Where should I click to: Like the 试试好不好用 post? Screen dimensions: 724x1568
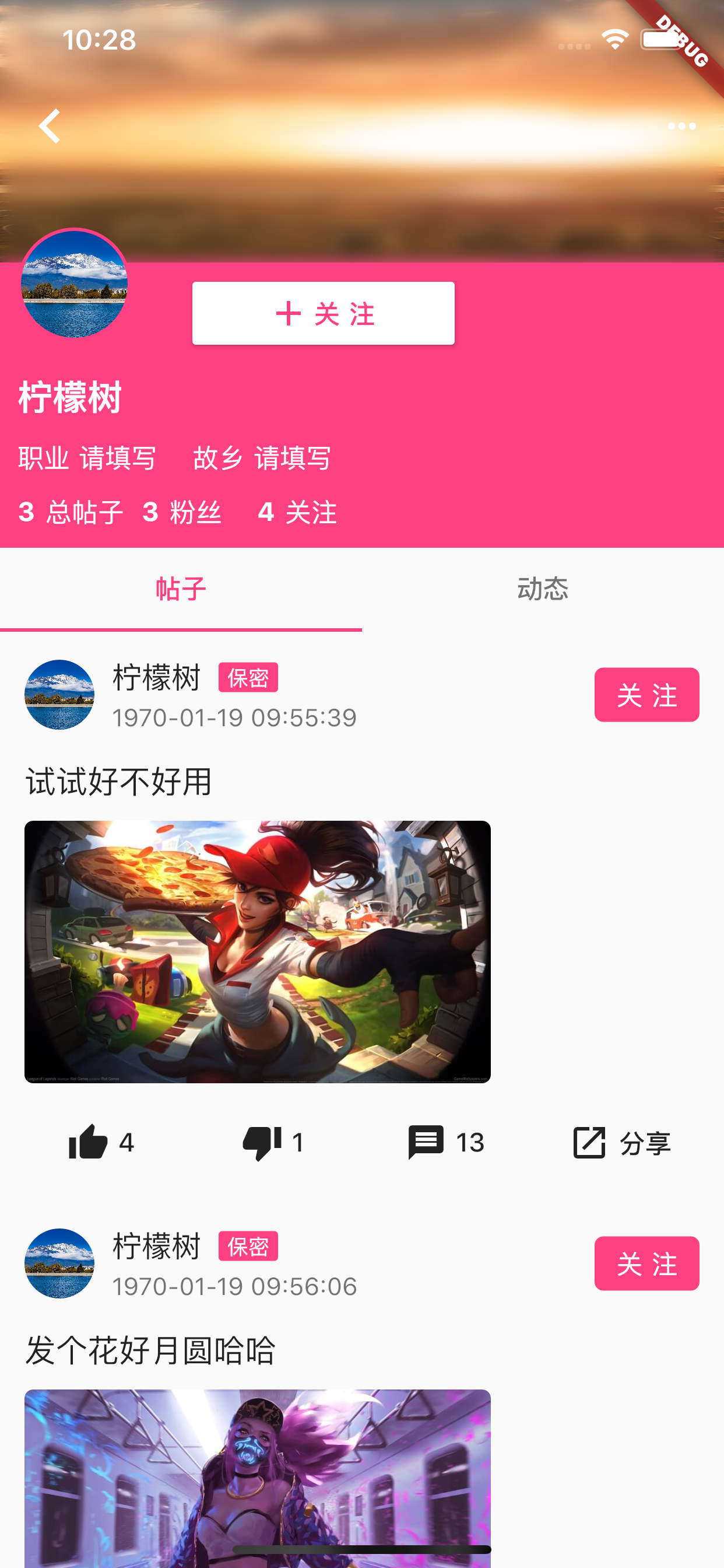pos(101,1143)
